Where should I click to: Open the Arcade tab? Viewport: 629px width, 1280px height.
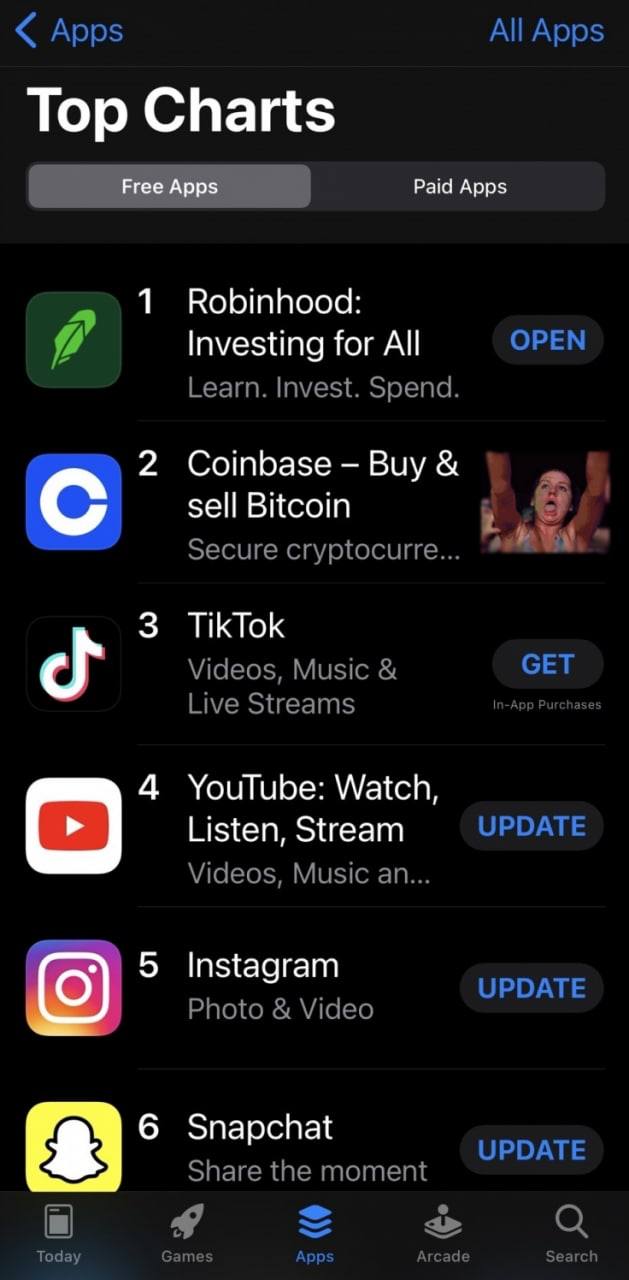tap(443, 1234)
